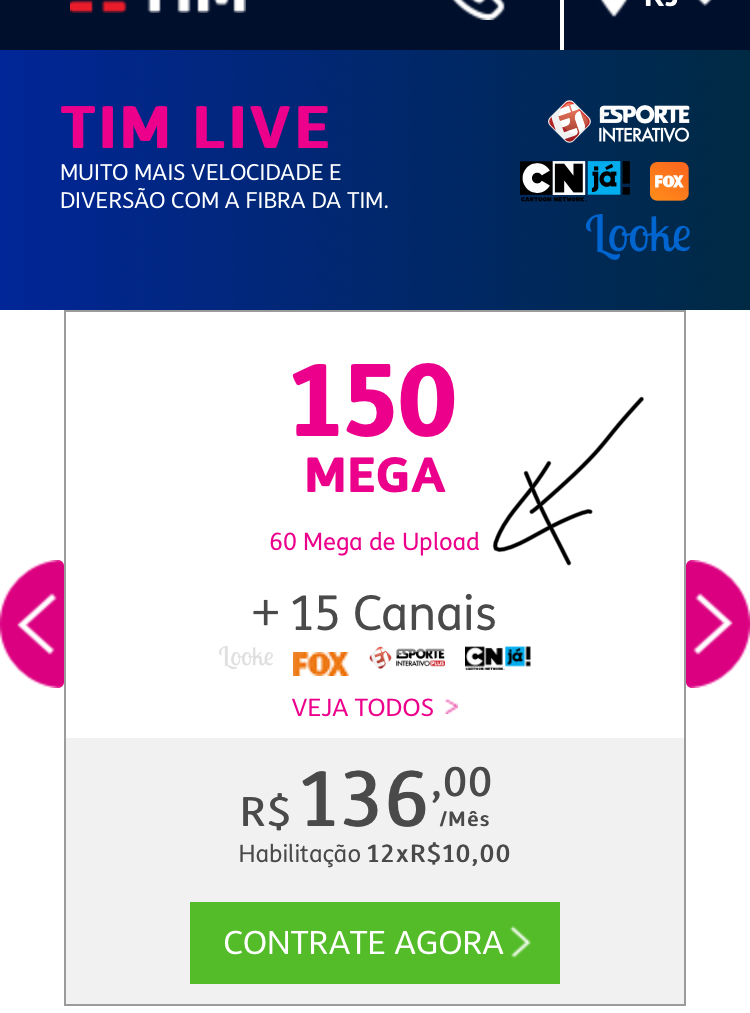Tap the phone call icon in the header

tap(479, 6)
